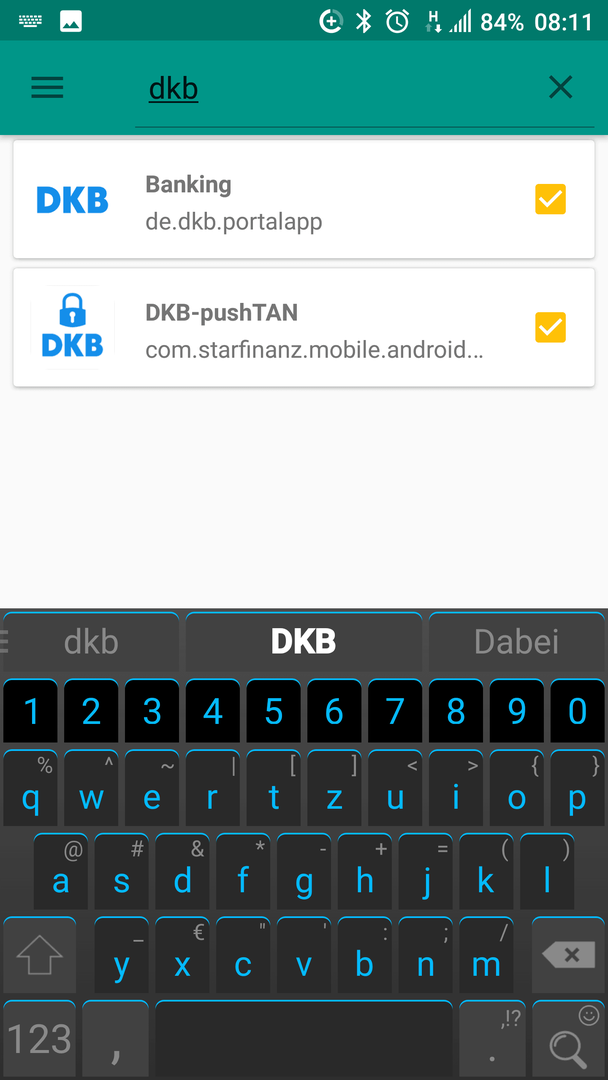The height and width of the screenshot is (1080, 608).
Task: Uncheck the Banking app checkbox
Action: pos(551,199)
